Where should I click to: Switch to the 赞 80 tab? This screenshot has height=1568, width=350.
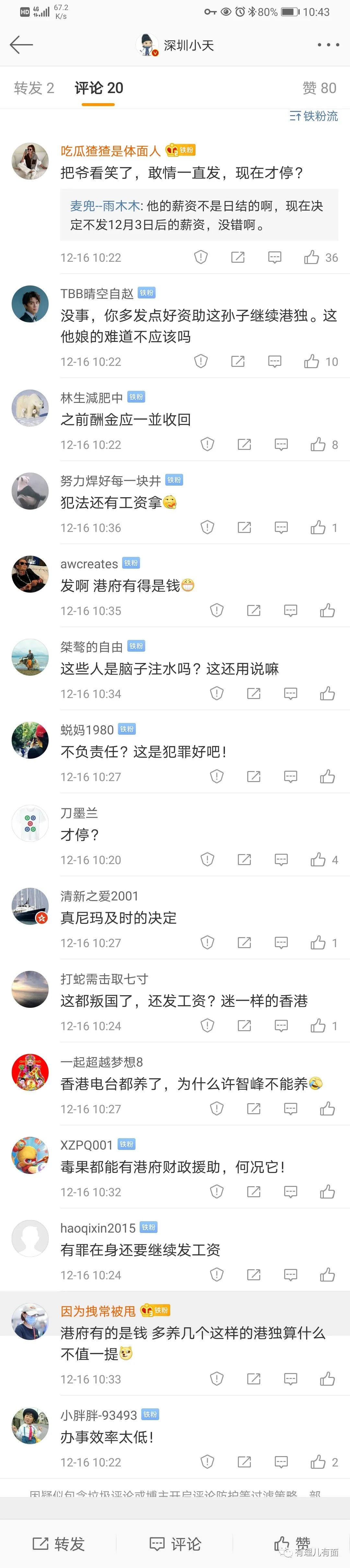tap(319, 88)
